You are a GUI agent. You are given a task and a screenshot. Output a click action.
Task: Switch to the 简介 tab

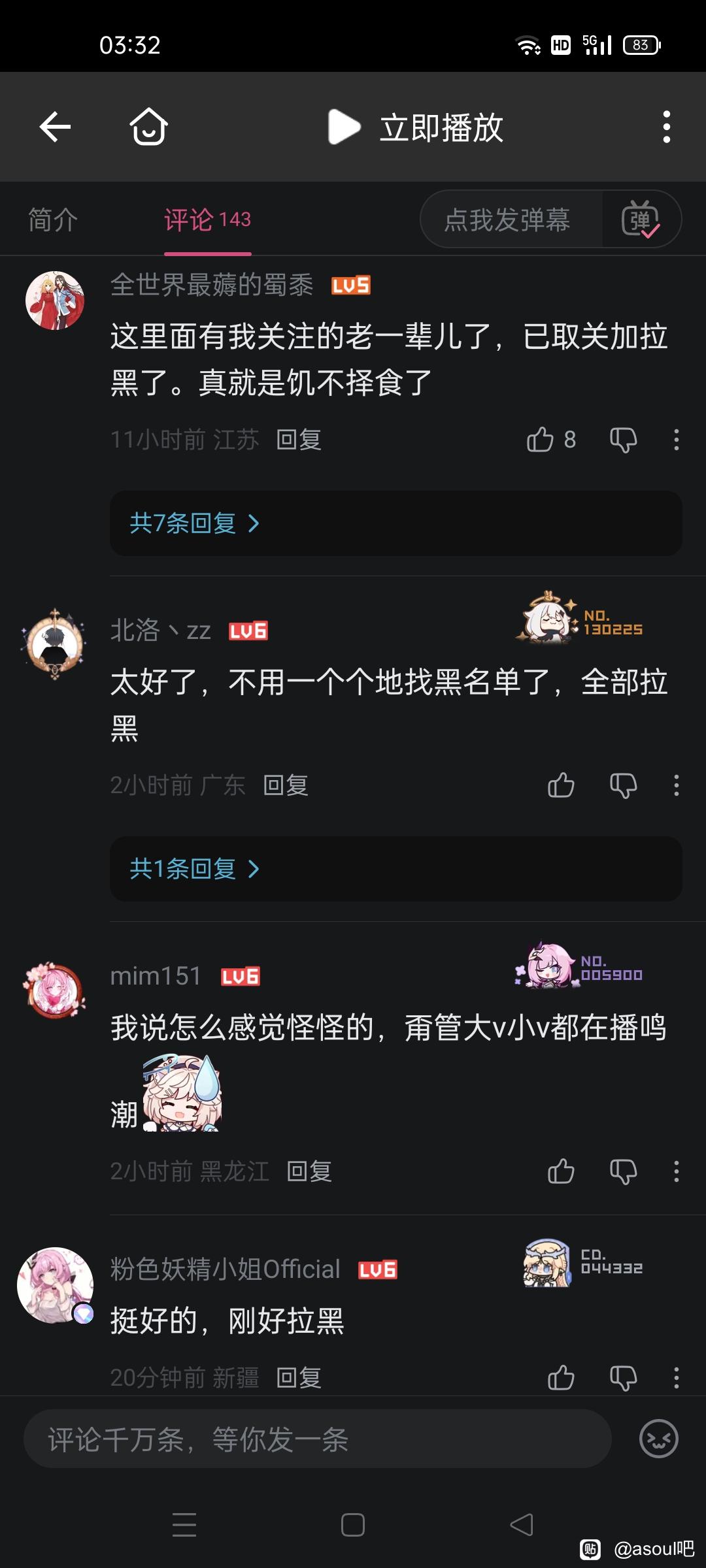tap(53, 220)
